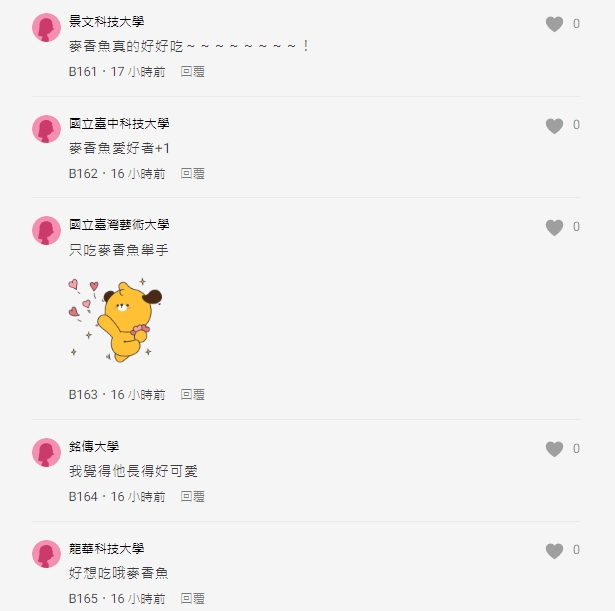Reply to comment B164
The image size is (615, 611).
pyautogui.click(x=192, y=497)
